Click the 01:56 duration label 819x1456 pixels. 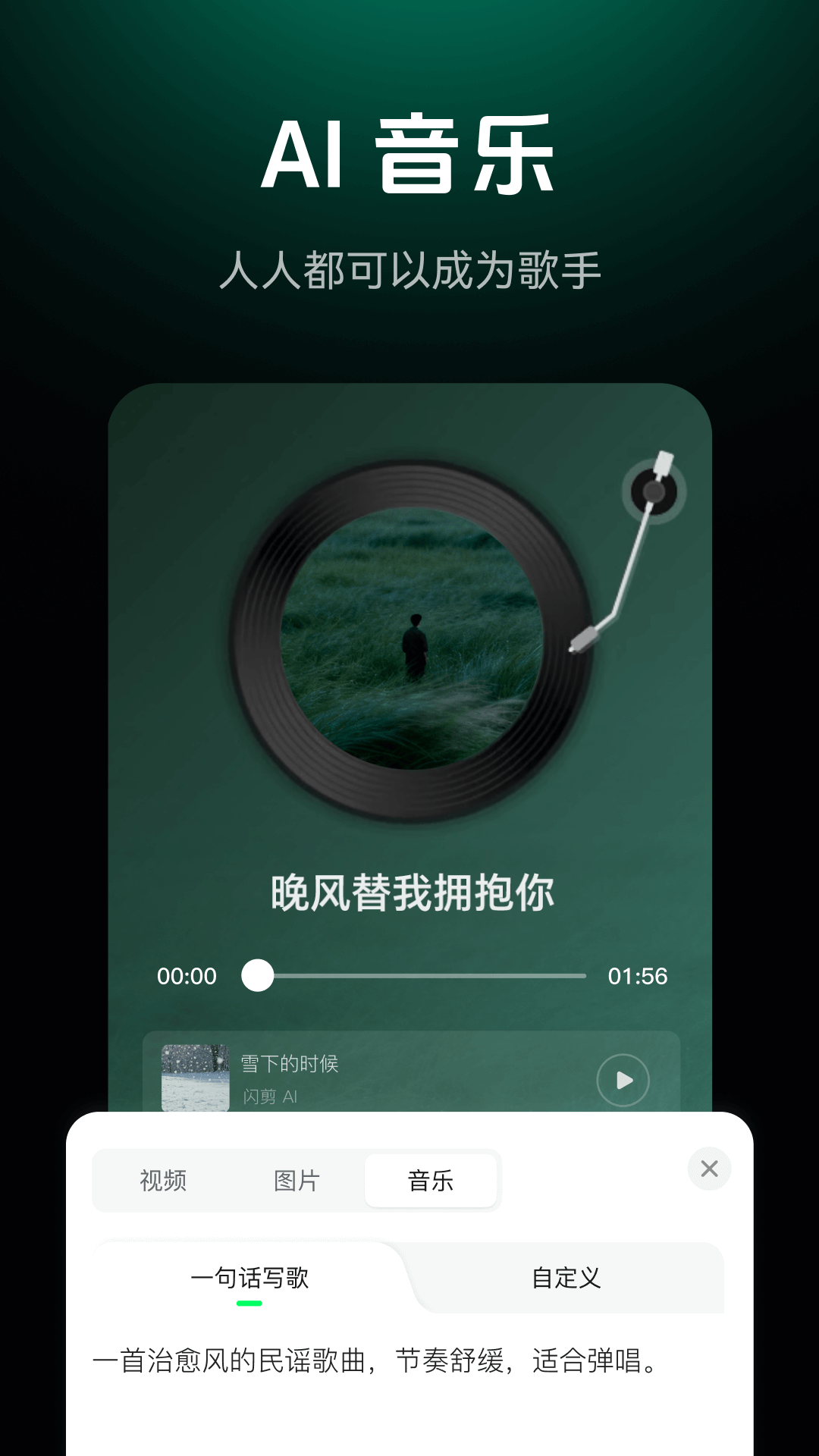(x=637, y=976)
